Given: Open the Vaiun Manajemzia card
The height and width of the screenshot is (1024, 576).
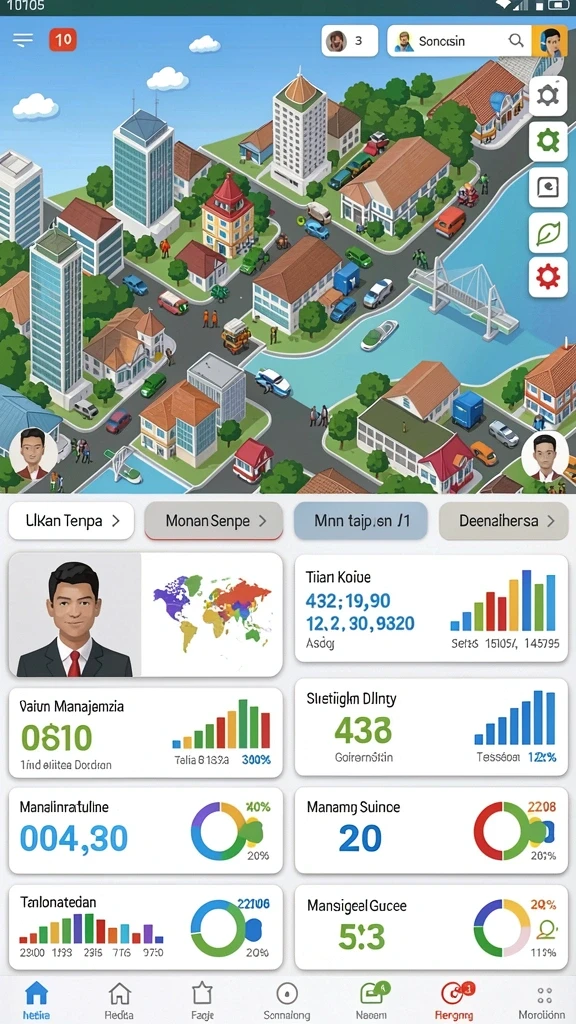Looking at the screenshot, I should (146, 732).
